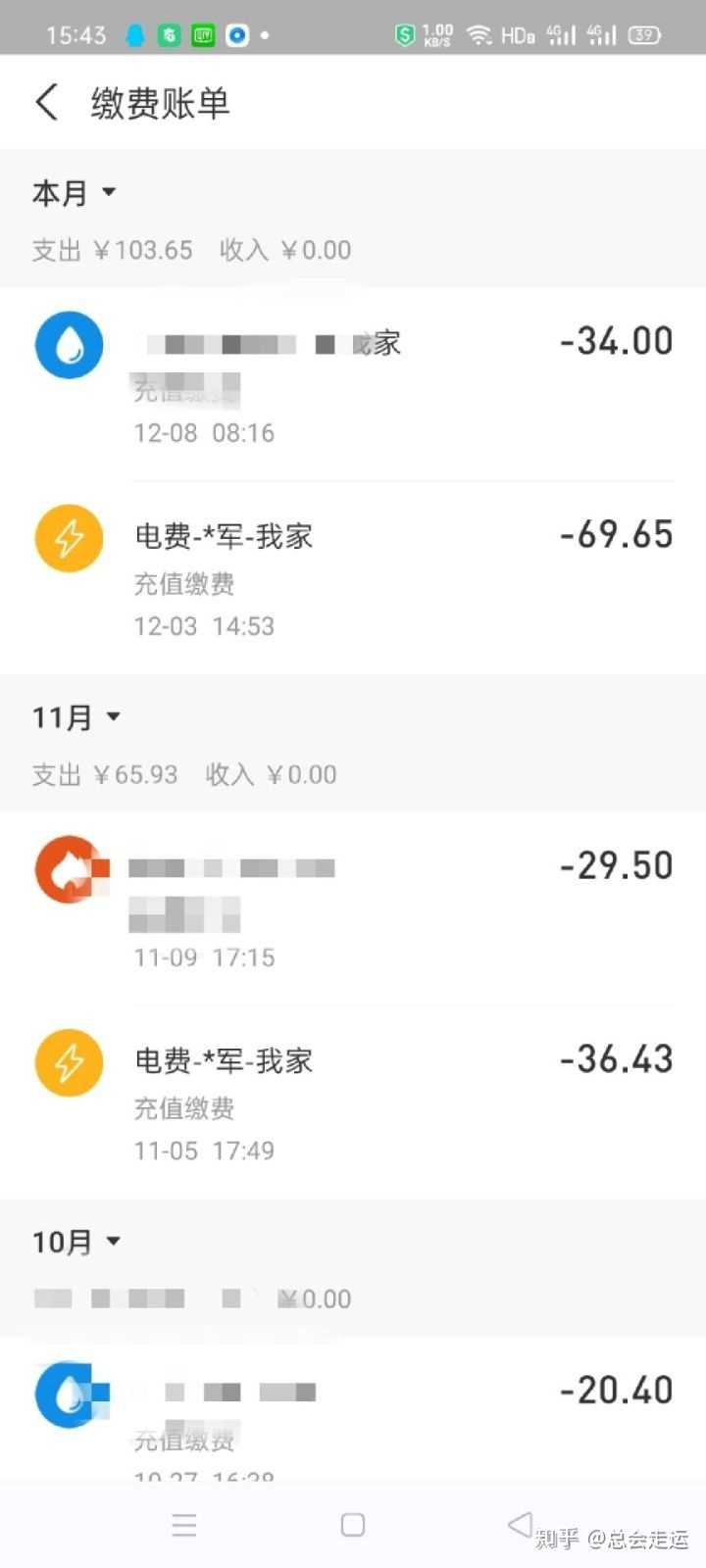Go back from the 缴费账单 page

(46, 102)
